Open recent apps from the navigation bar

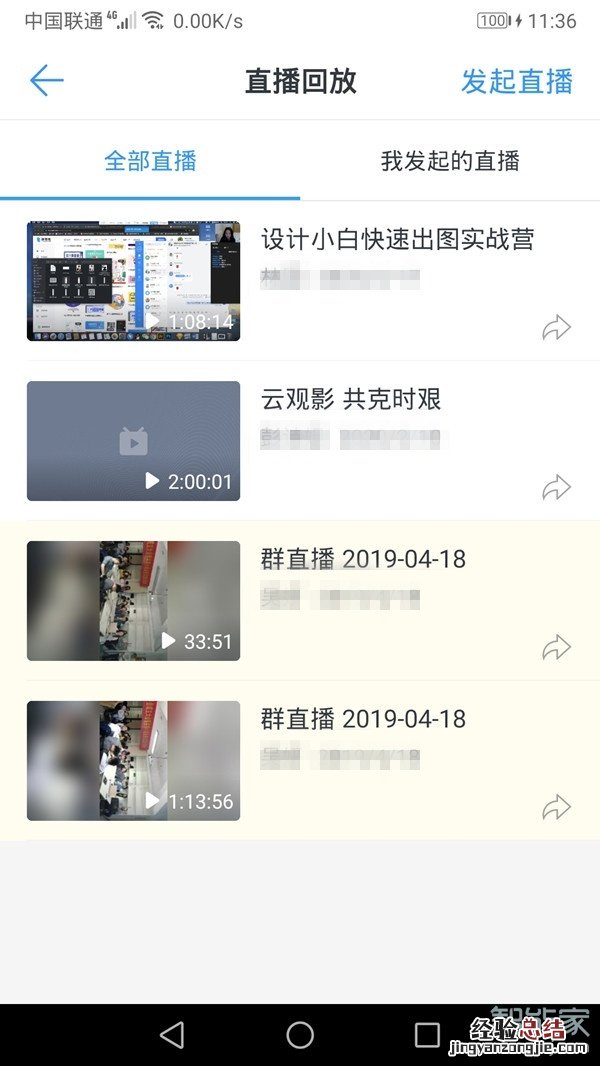pyautogui.click(x=427, y=1034)
